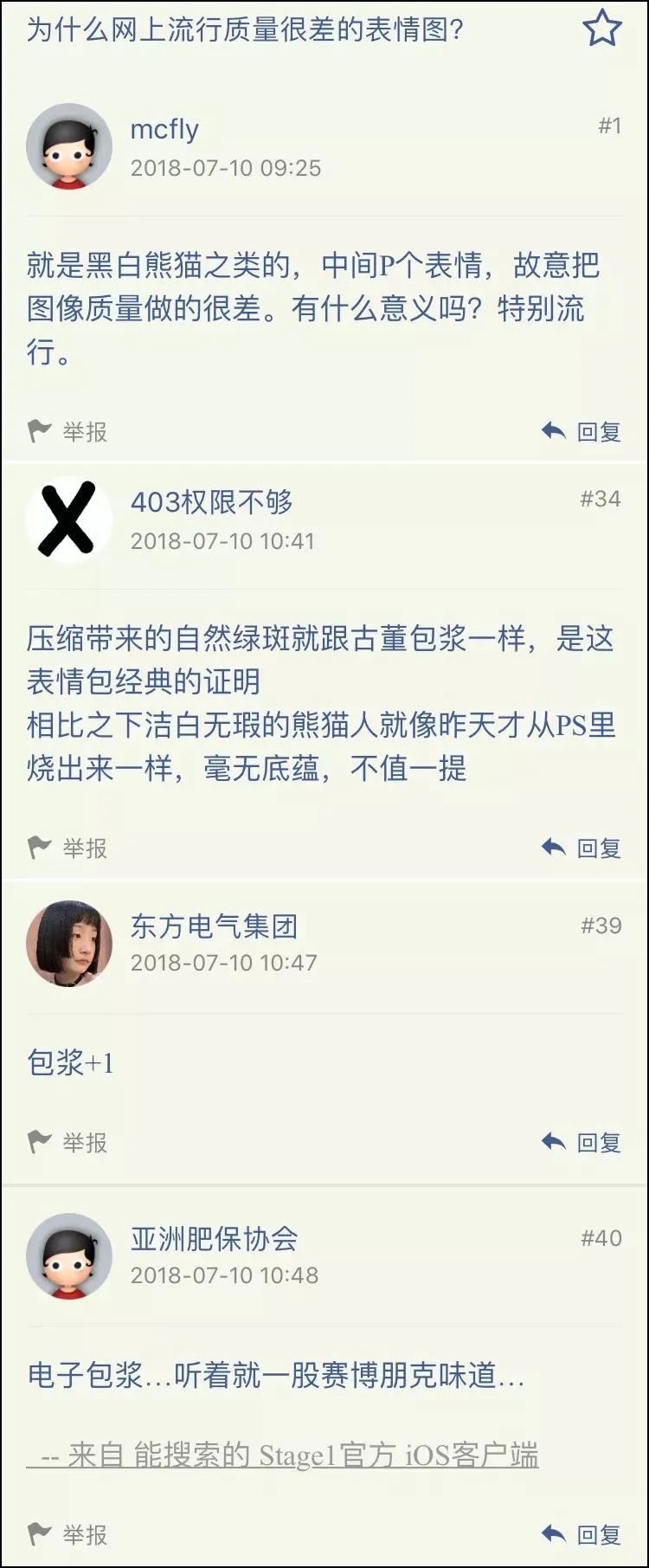Reply to mcfly's post #1
Screen dimensions: 649x1568
click(x=582, y=431)
